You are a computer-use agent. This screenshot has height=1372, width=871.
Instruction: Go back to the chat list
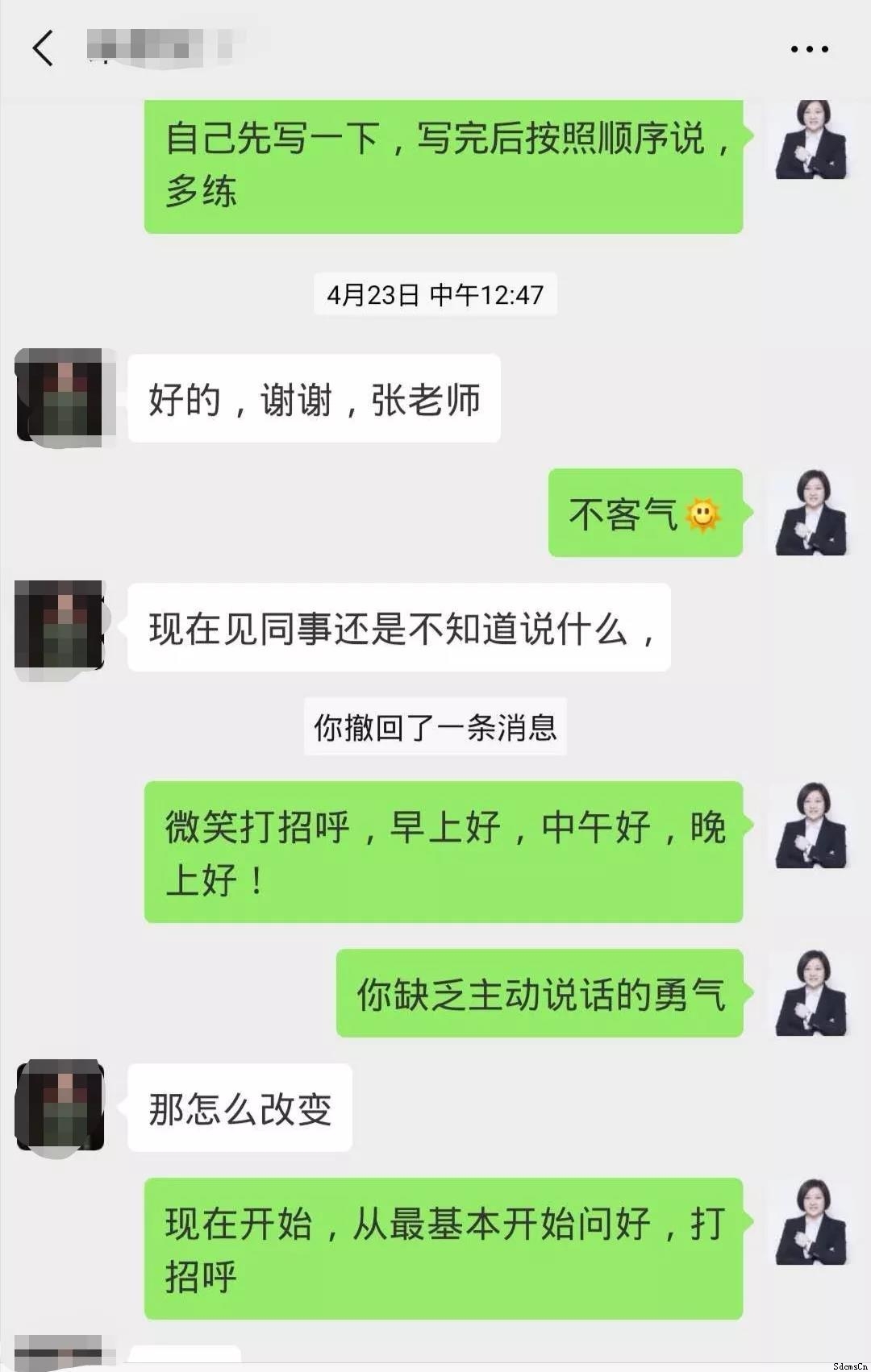click(x=44, y=48)
